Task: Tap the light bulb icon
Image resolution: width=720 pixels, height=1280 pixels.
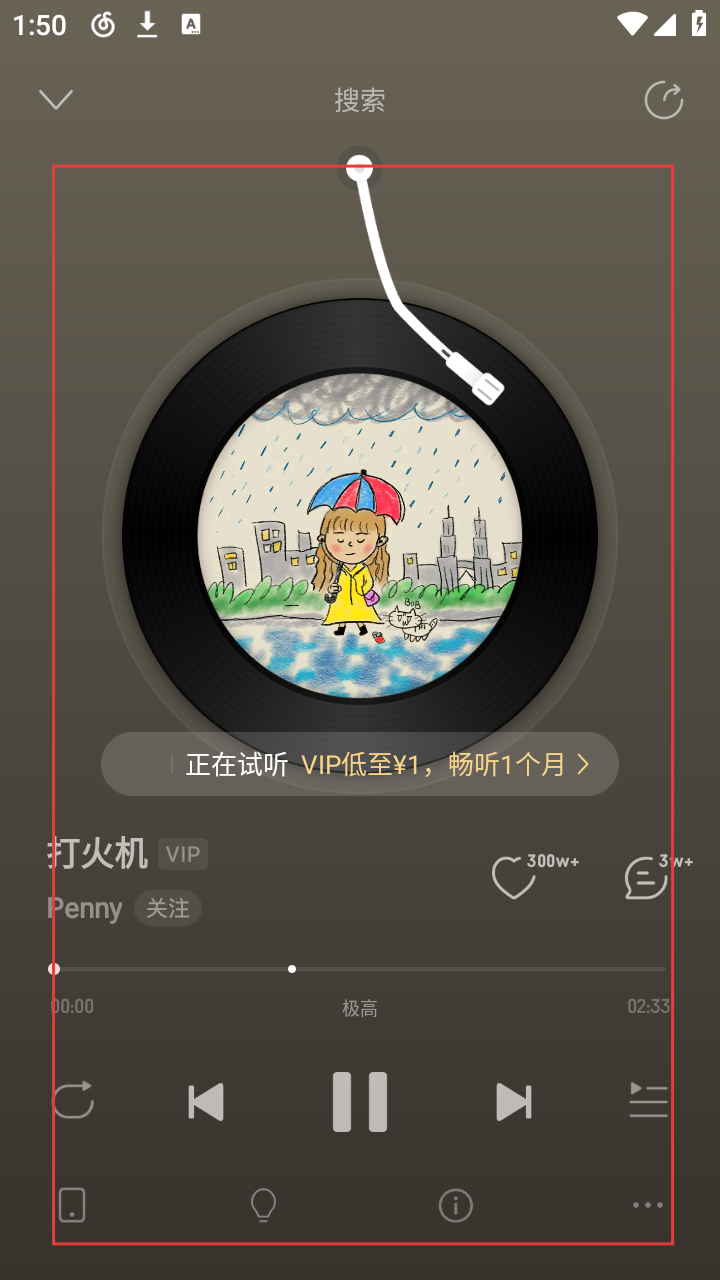Action: [263, 1205]
